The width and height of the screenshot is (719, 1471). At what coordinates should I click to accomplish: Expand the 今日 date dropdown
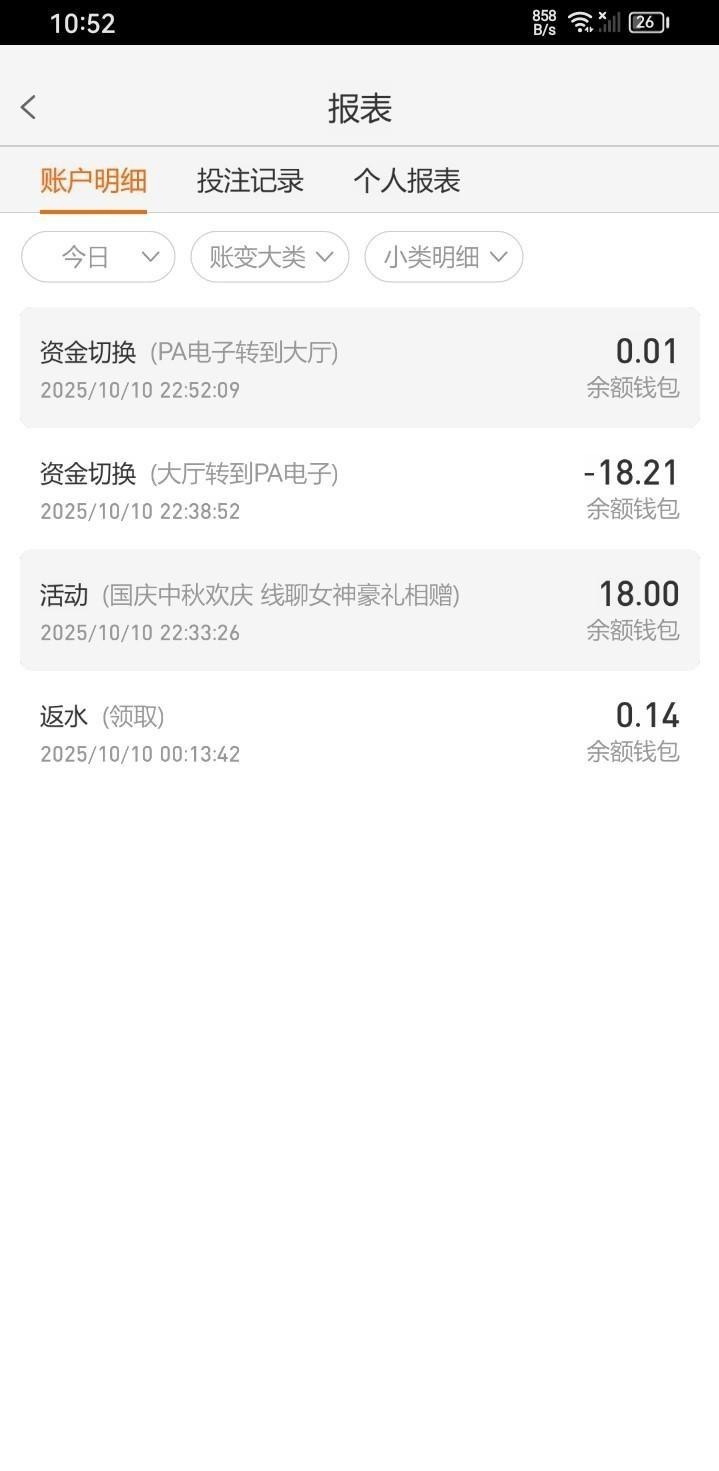tap(98, 257)
